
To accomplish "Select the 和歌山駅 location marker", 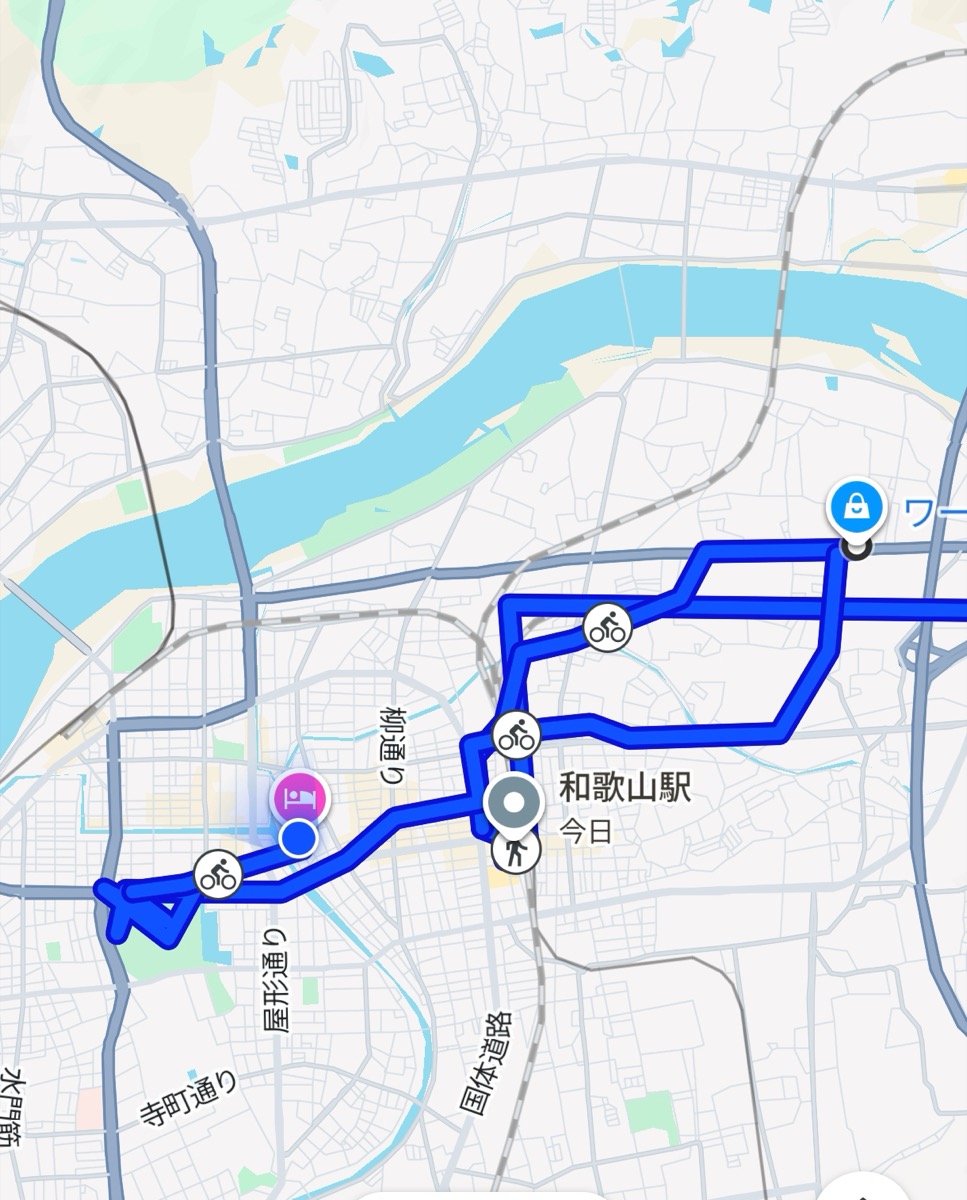I will tap(514, 802).
